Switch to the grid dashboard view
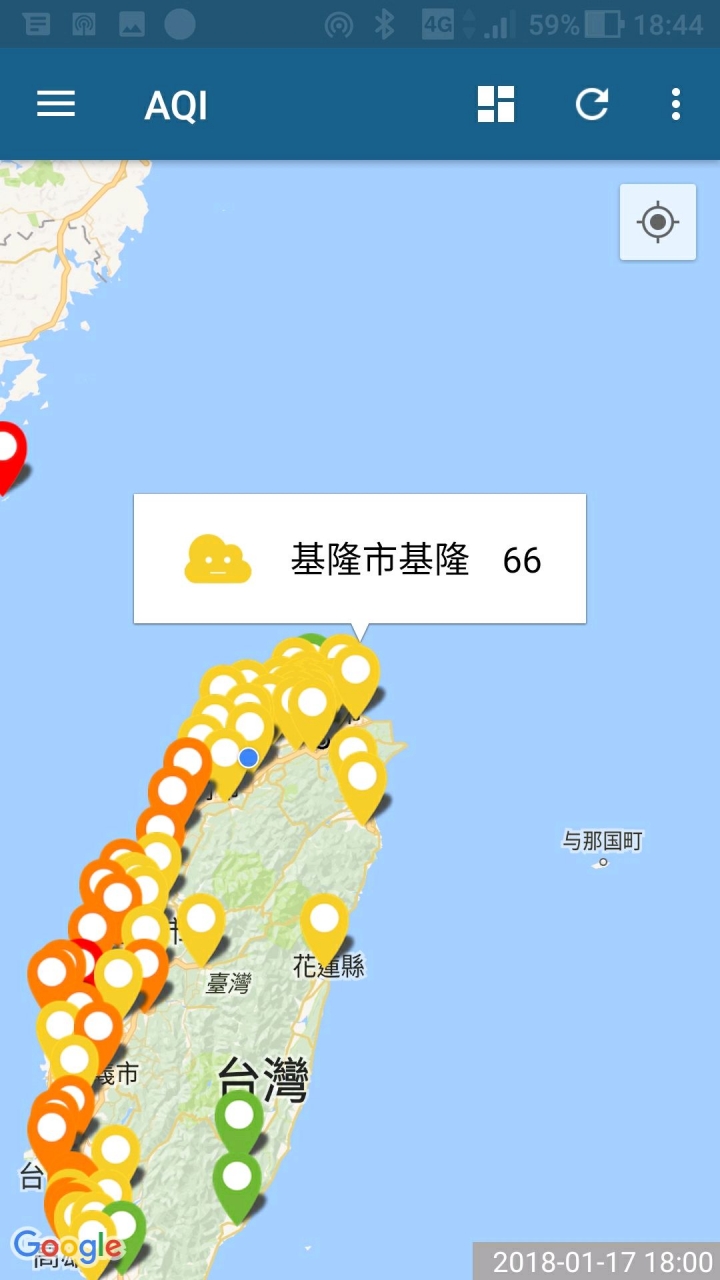The width and height of the screenshot is (720, 1280). point(496,104)
